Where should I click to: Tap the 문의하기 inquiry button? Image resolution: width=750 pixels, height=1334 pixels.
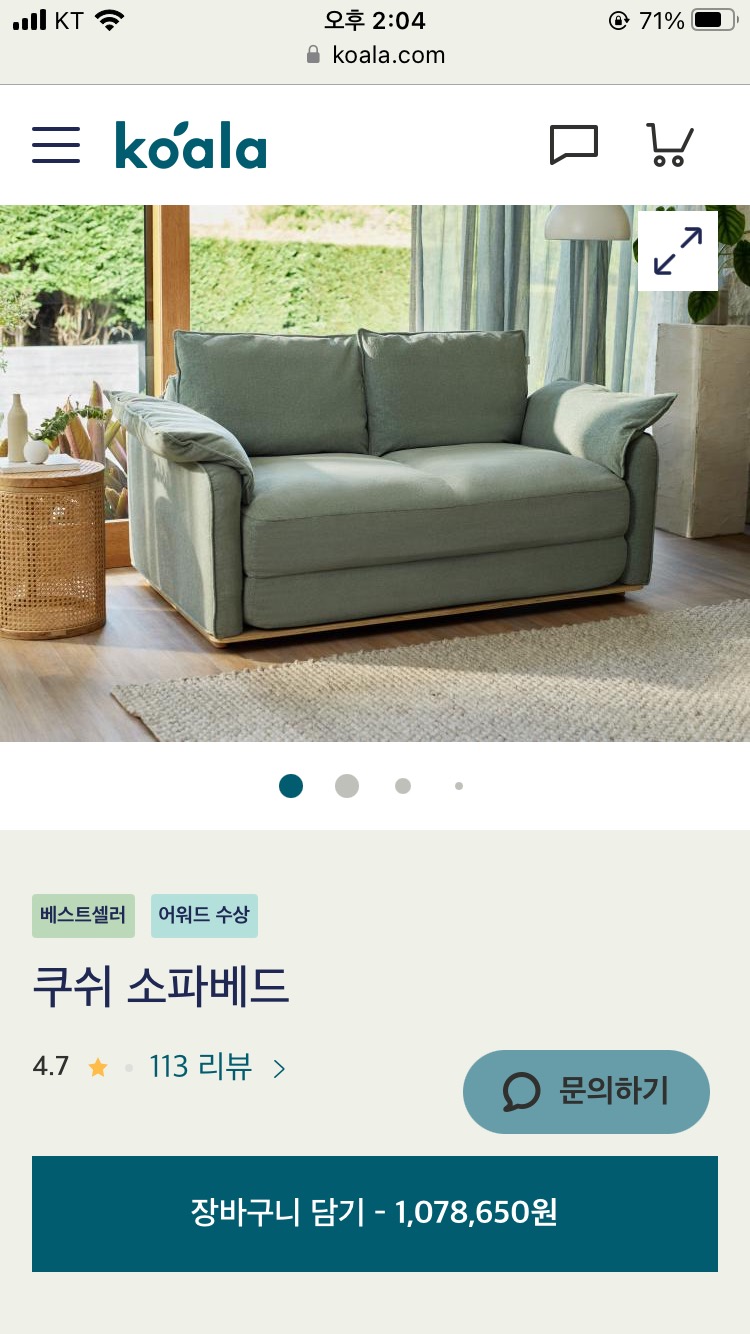pos(586,1092)
